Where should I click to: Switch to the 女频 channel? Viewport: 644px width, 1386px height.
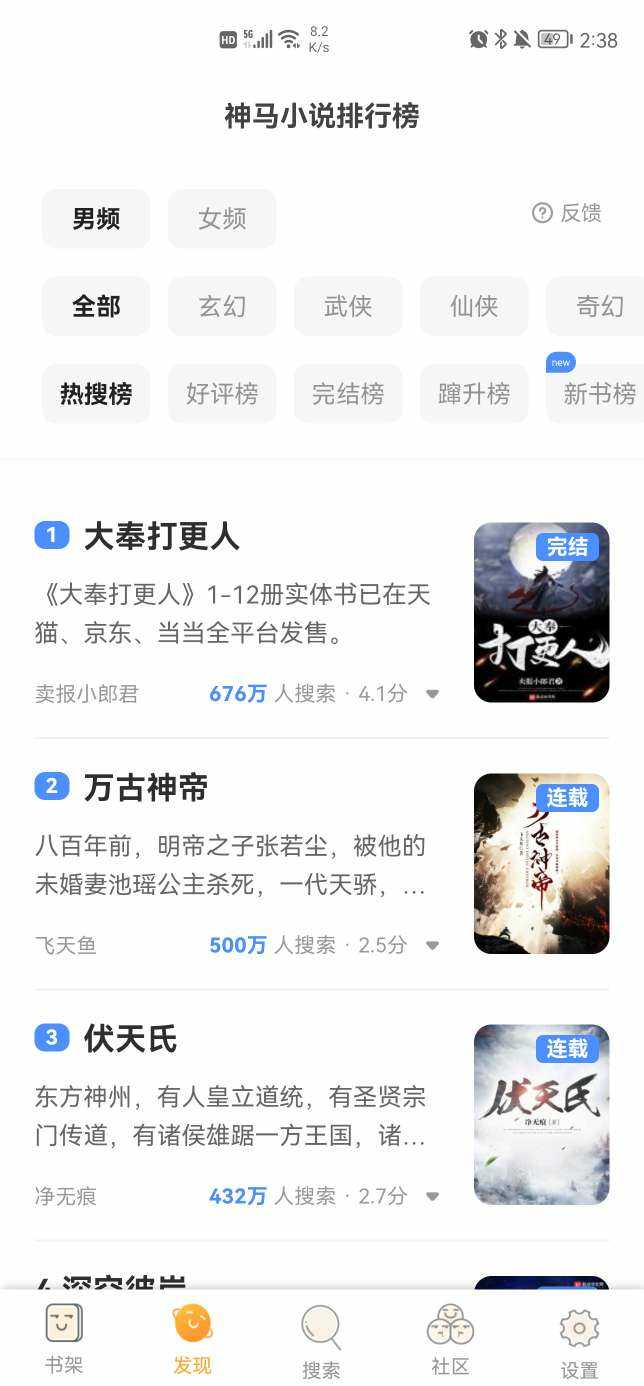tap(222, 219)
